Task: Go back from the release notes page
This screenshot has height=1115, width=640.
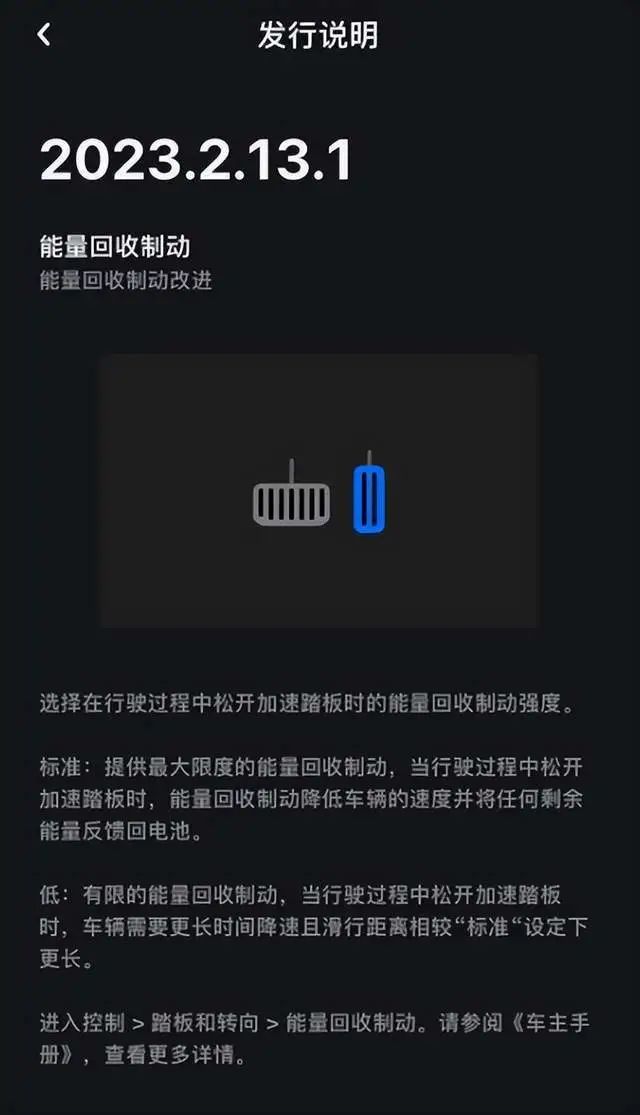Action: (x=43, y=35)
